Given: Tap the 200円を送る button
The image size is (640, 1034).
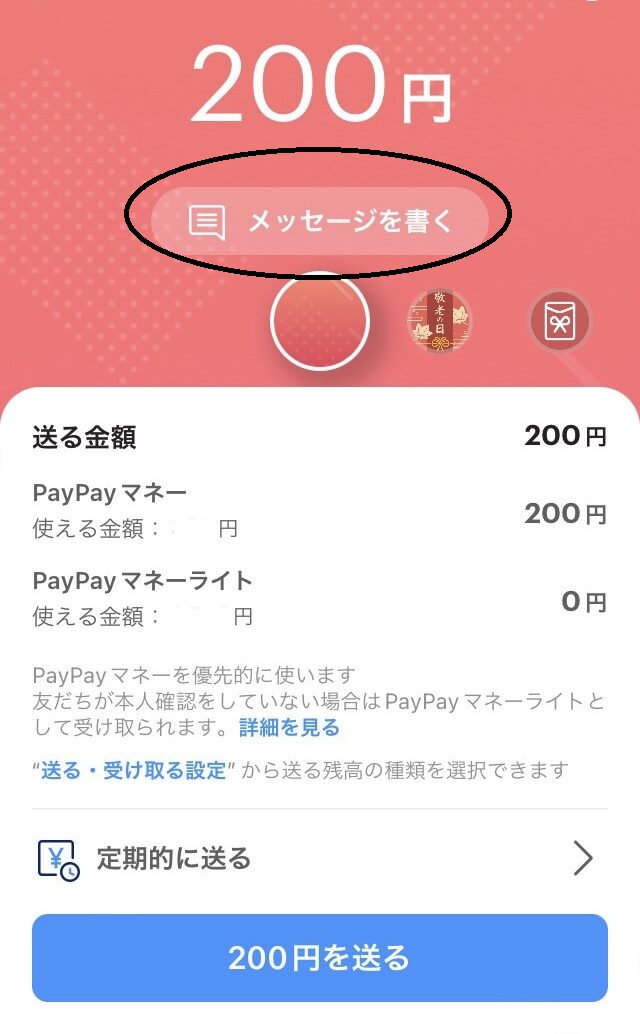Looking at the screenshot, I should coord(320,958).
